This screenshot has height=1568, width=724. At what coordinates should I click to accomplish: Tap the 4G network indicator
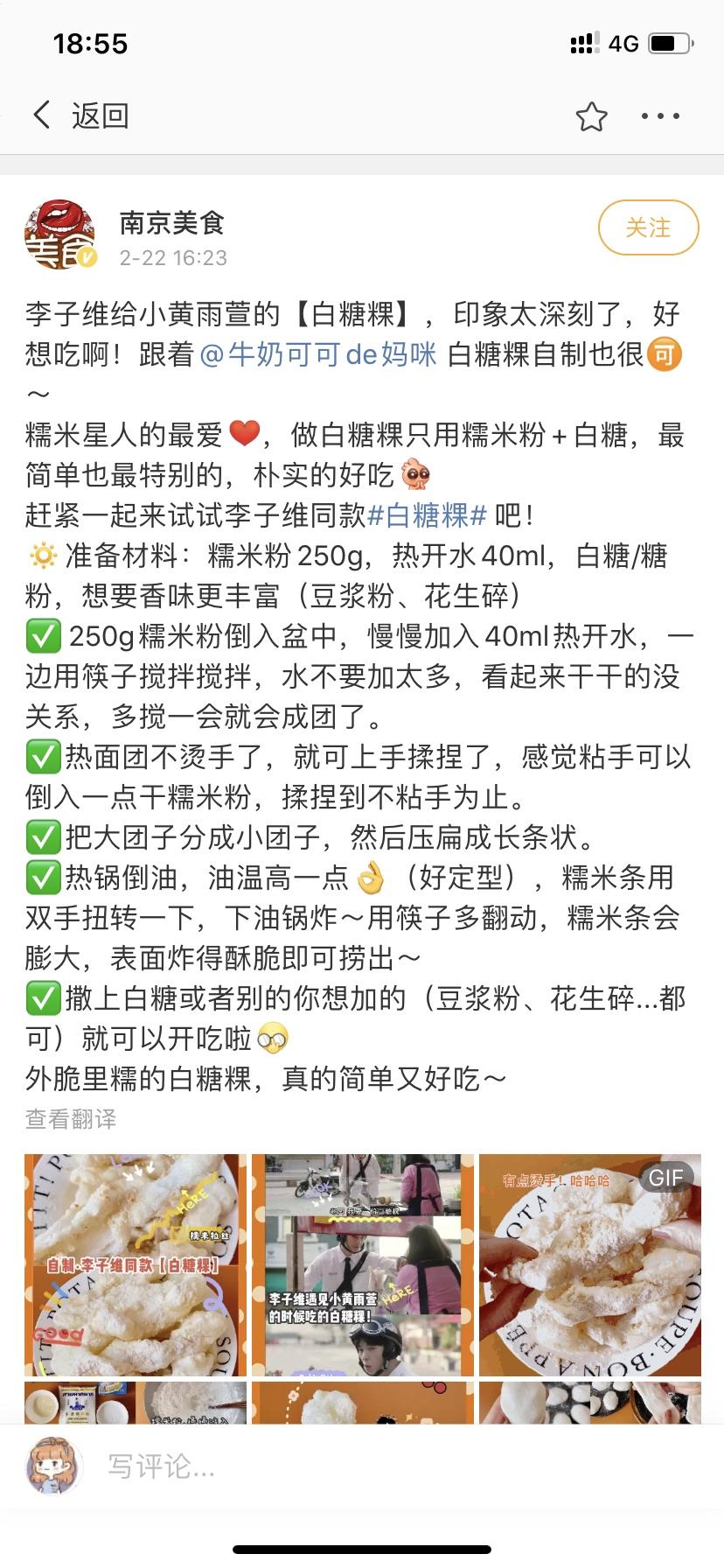click(x=623, y=44)
